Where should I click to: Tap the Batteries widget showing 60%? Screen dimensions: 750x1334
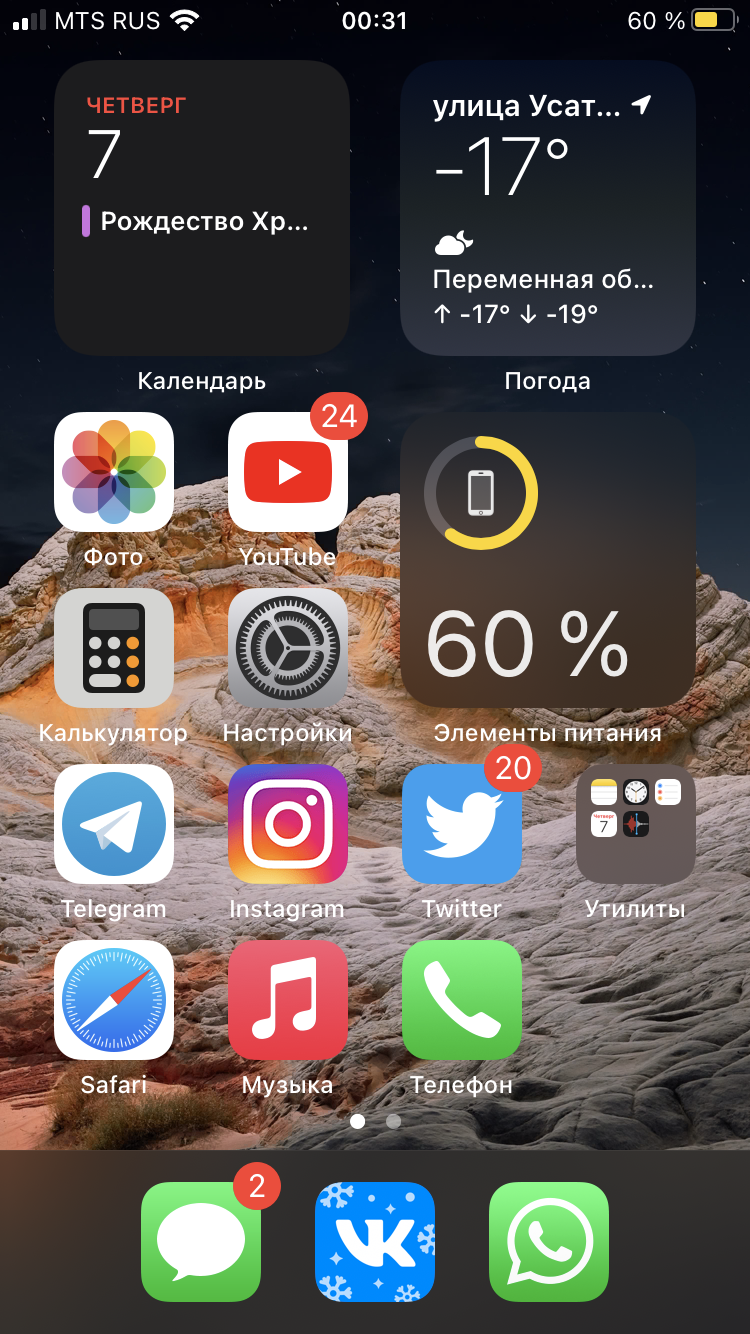(547, 560)
